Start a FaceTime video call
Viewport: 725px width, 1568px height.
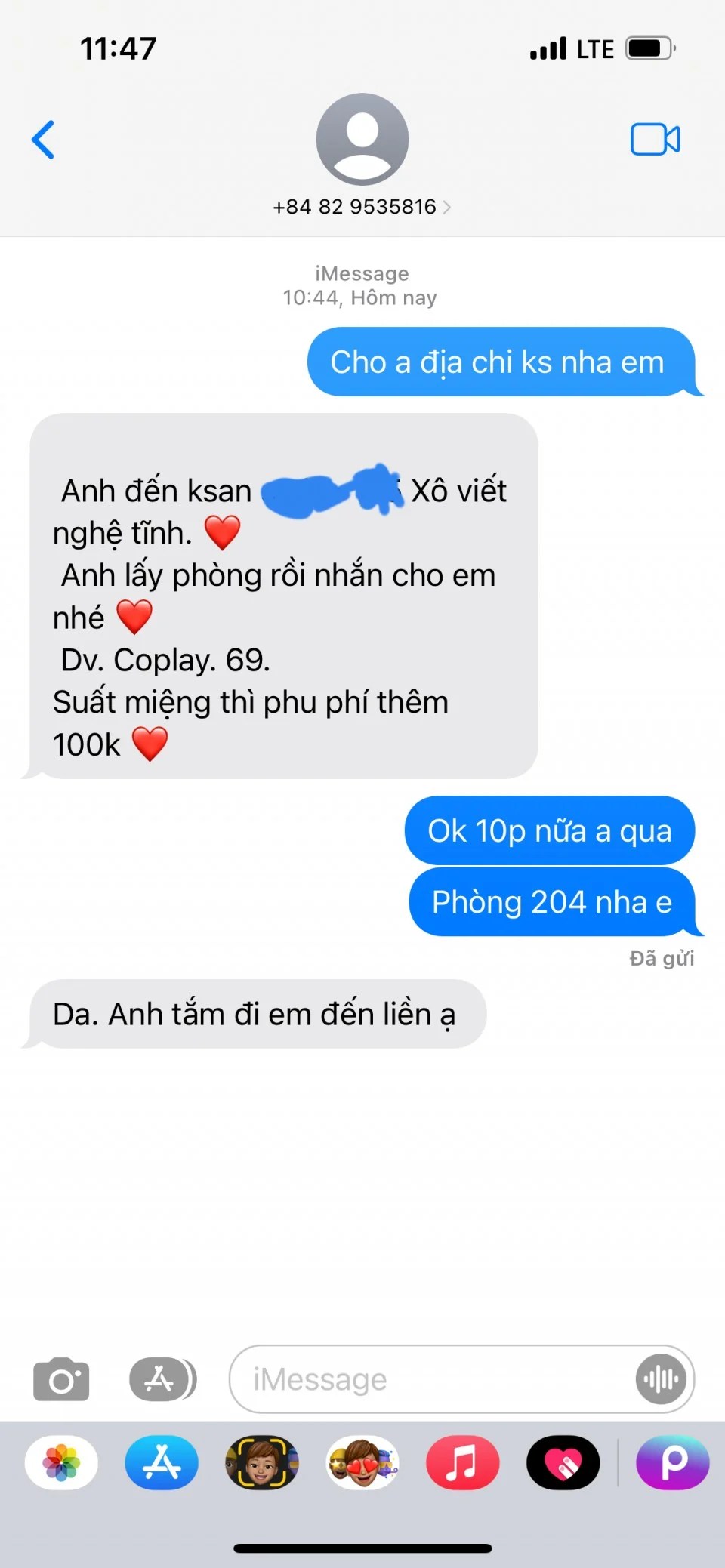655,140
